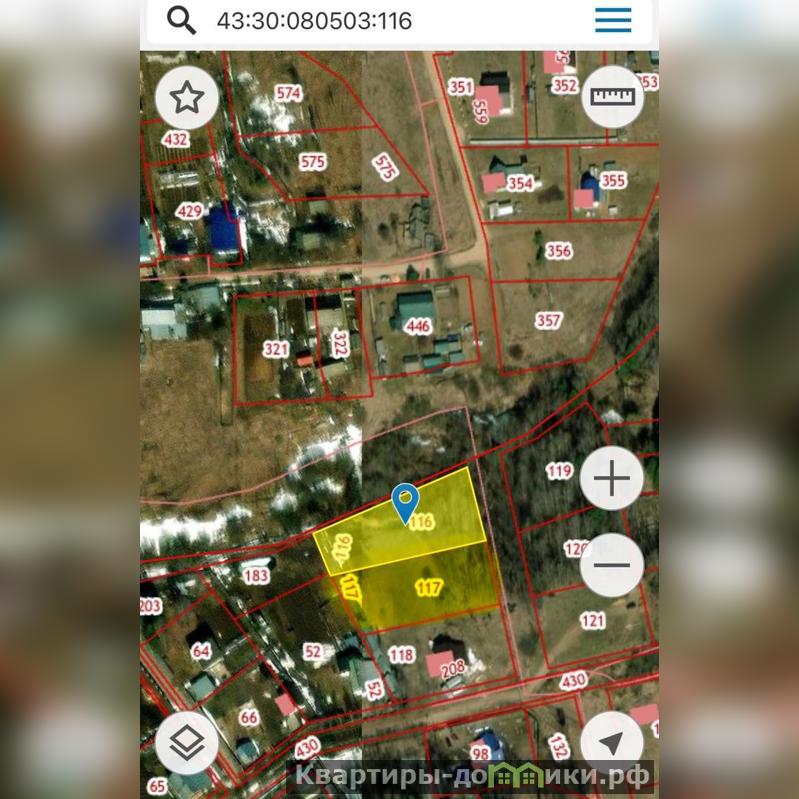The height and width of the screenshot is (799, 799).
Task: Tap the blue pin on parcel 116
Action: pos(405,502)
